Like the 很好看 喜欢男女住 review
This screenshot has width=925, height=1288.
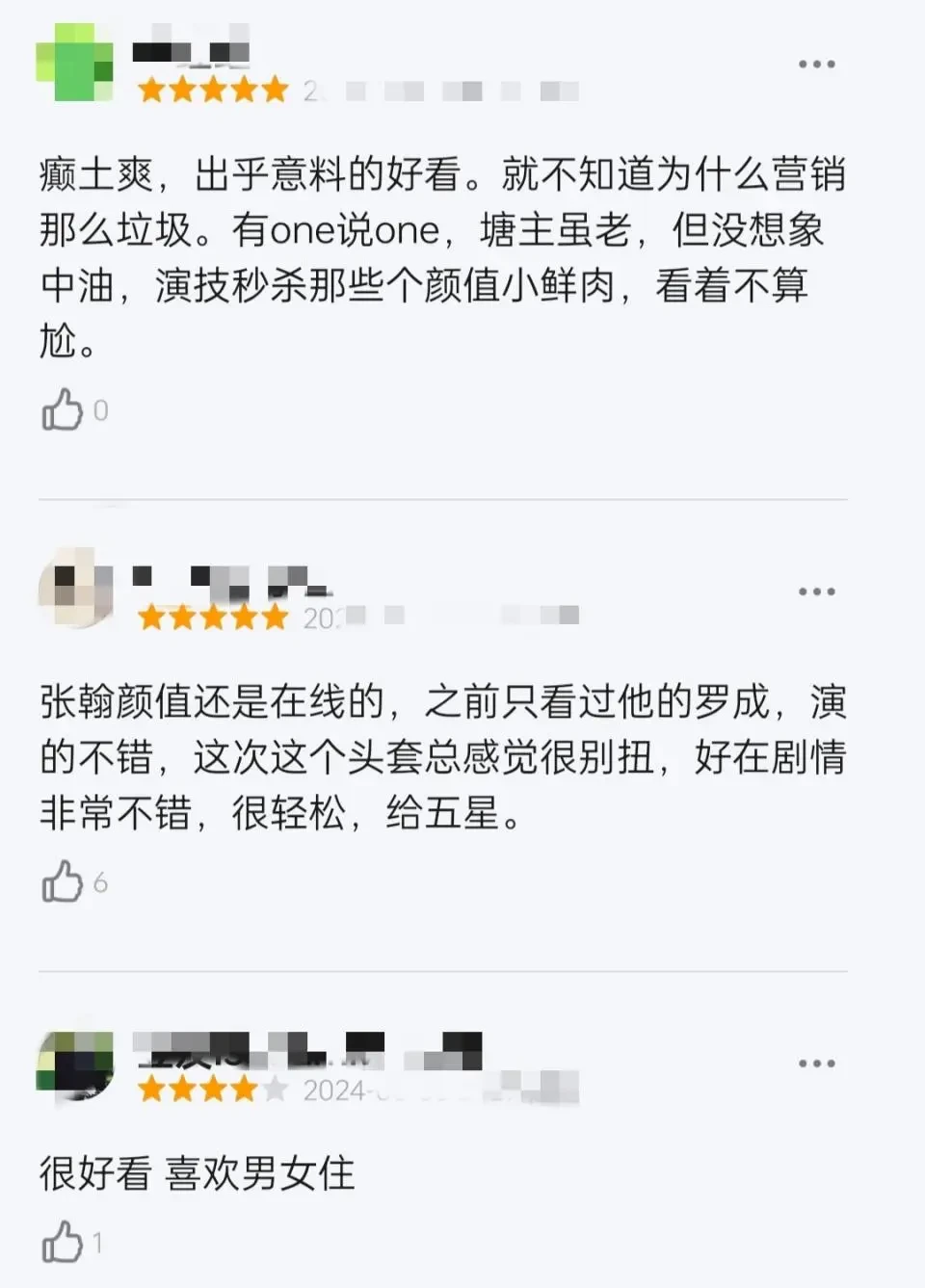click(64, 1242)
